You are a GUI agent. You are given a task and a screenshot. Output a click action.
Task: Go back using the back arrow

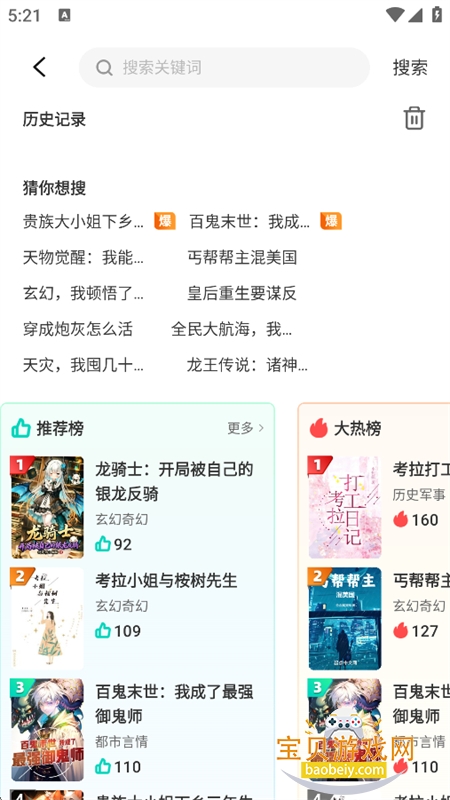pos(39,67)
